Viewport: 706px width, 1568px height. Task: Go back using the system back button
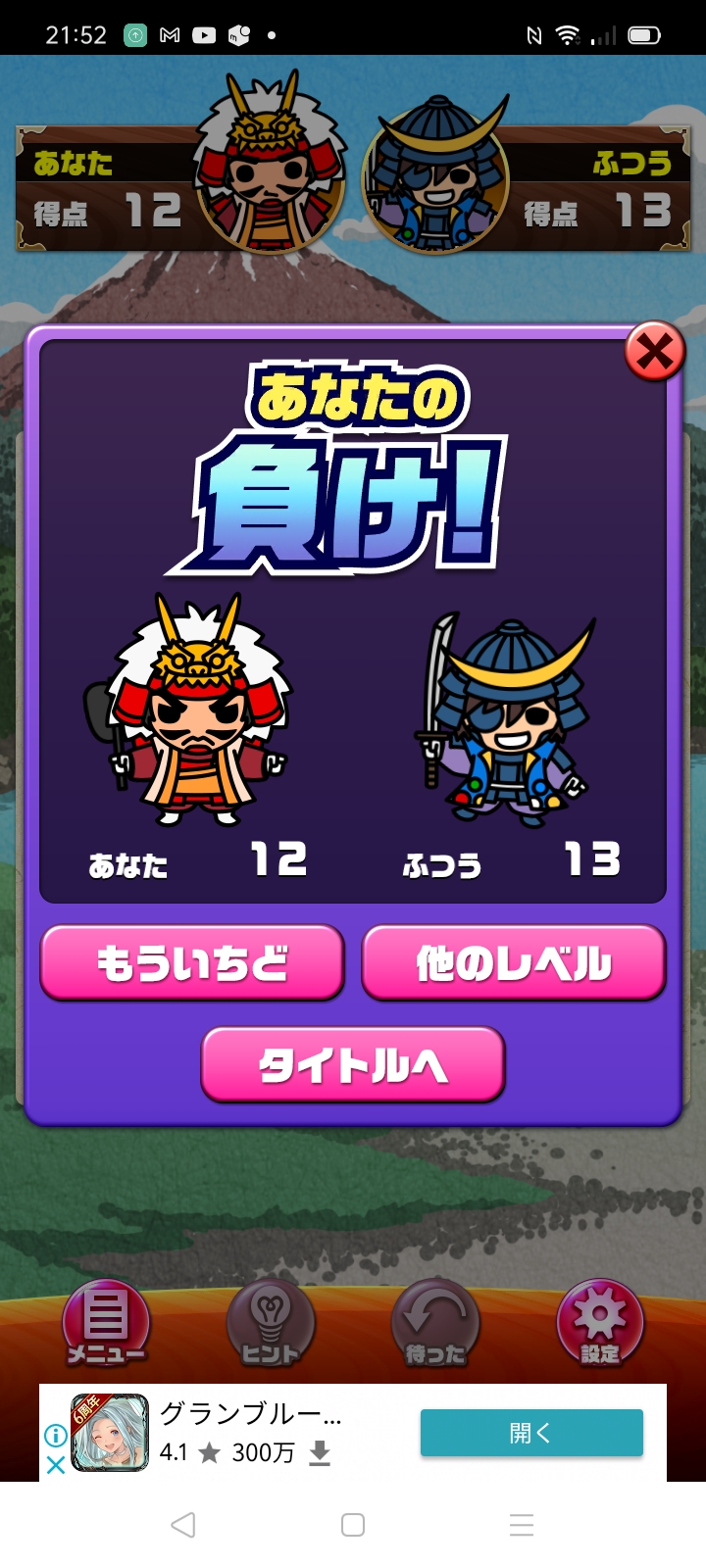pyautogui.click(x=183, y=1525)
